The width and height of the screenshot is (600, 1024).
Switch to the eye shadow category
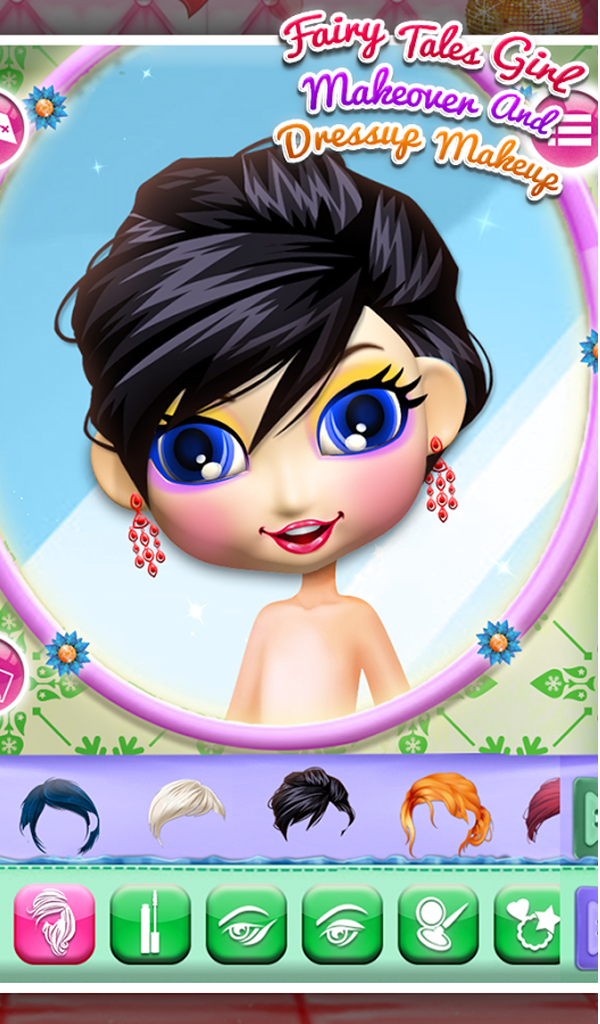(246, 923)
